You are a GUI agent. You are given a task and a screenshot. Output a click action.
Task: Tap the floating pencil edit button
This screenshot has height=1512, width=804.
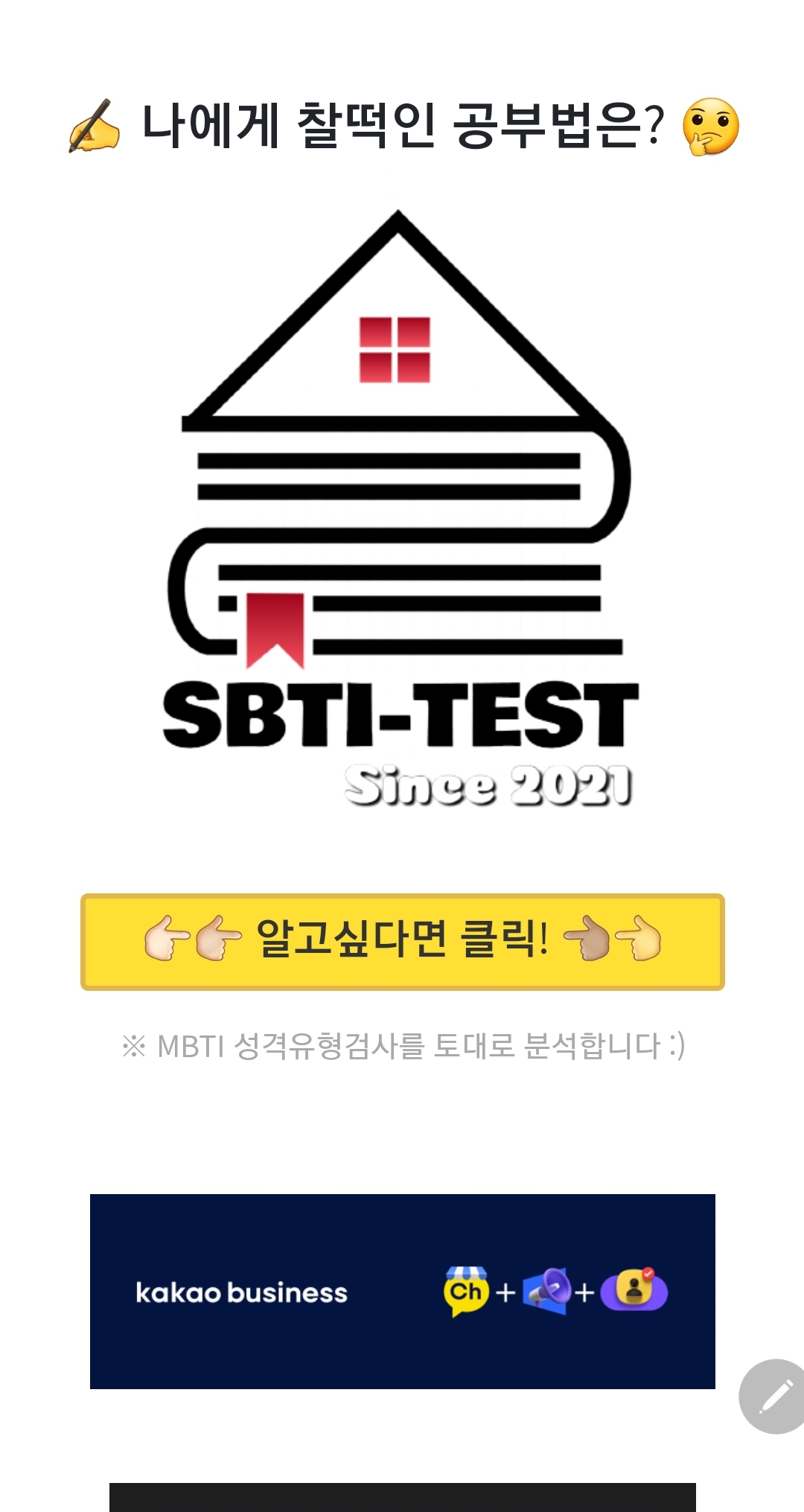pos(774,1397)
